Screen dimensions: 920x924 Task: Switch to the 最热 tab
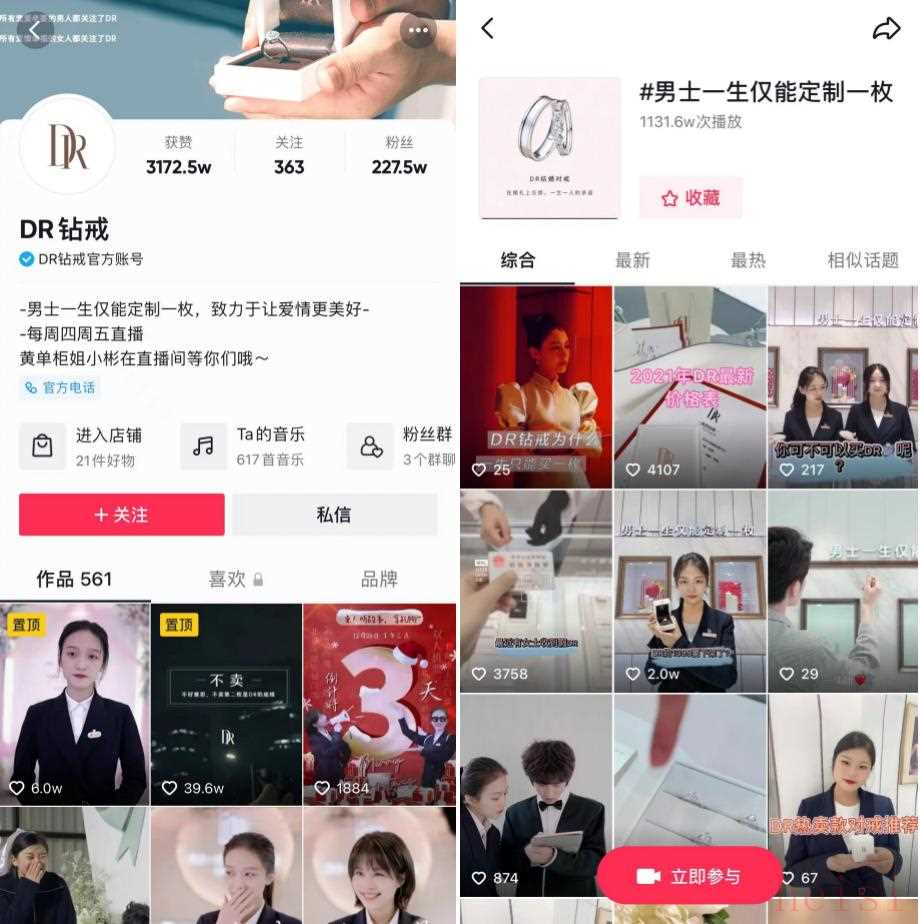pos(748,261)
